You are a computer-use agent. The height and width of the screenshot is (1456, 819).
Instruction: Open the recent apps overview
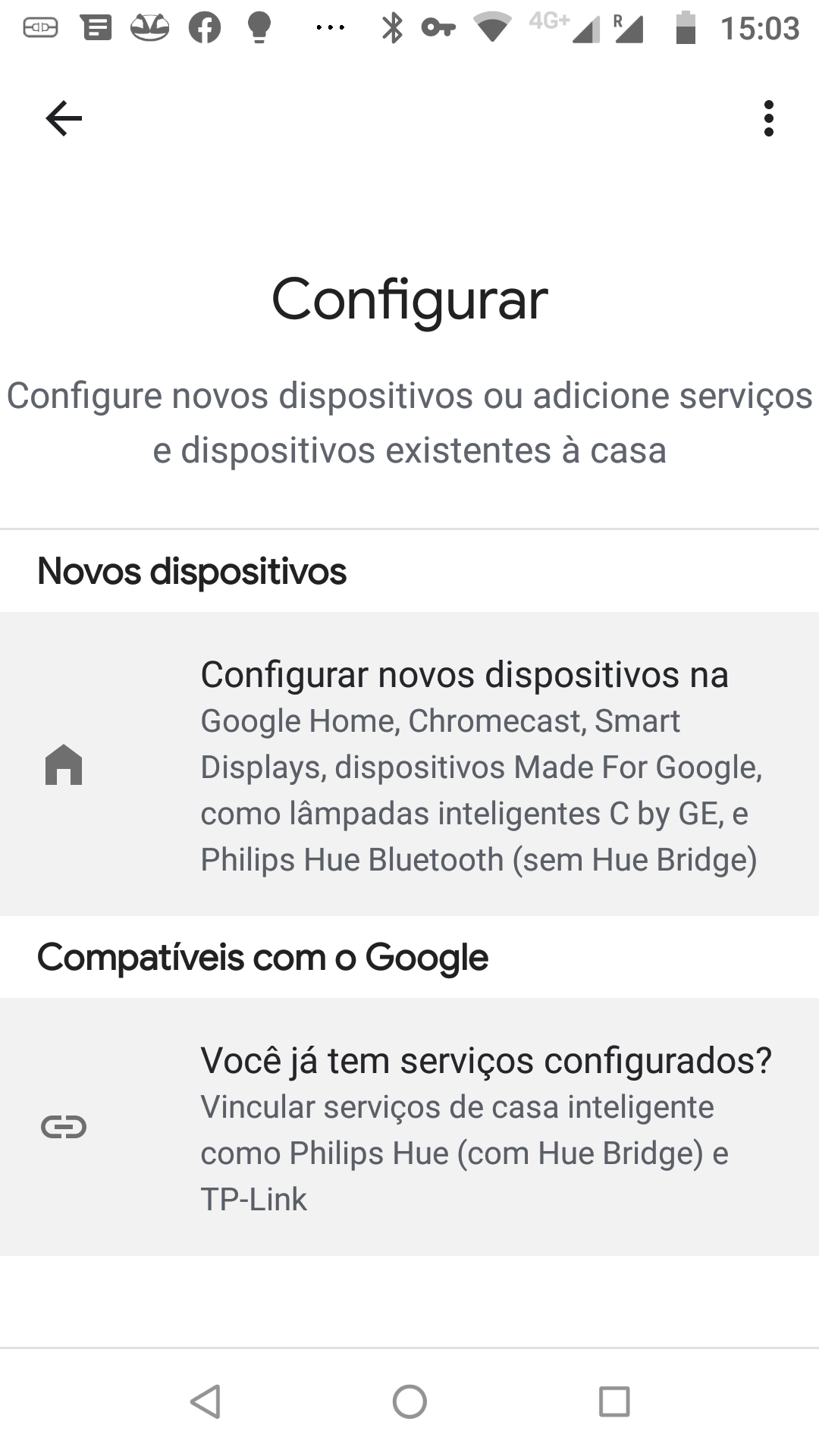(x=614, y=1401)
